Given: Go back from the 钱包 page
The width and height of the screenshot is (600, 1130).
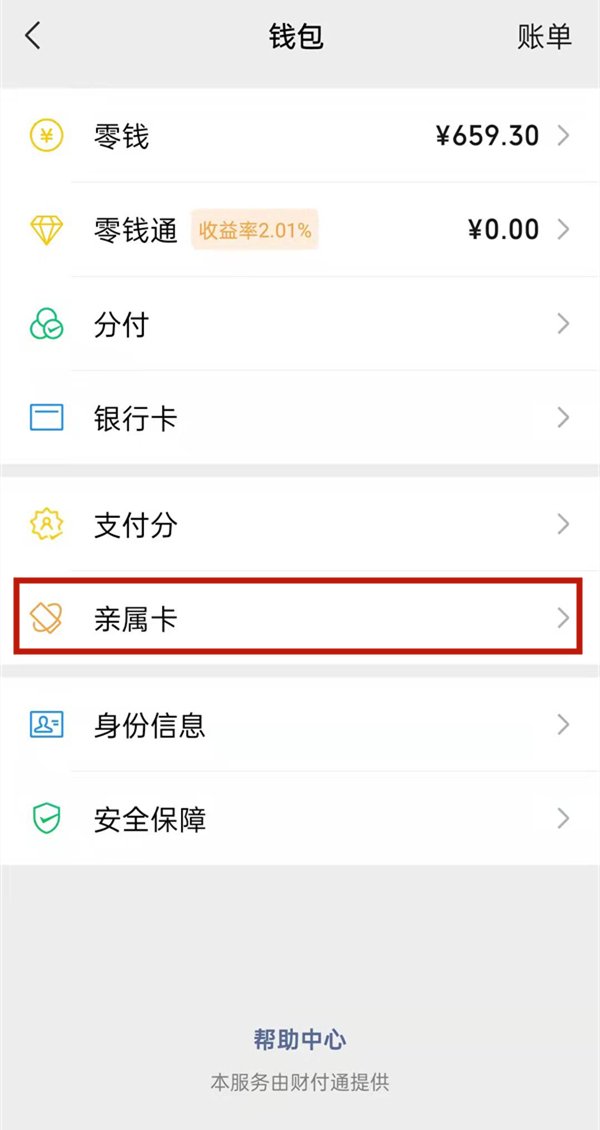Looking at the screenshot, I should pos(33,37).
